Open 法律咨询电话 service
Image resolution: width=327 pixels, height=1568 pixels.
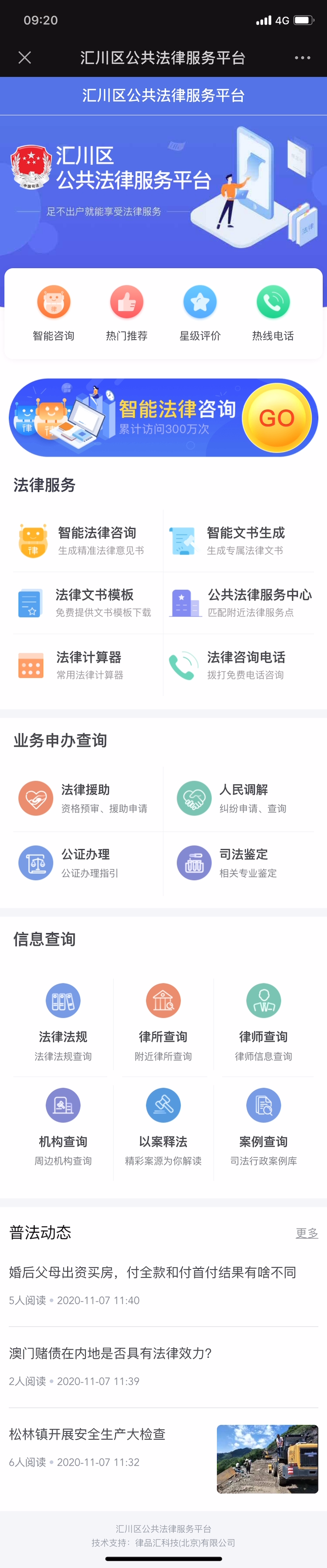pyautogui.click(x=239, y=665)
